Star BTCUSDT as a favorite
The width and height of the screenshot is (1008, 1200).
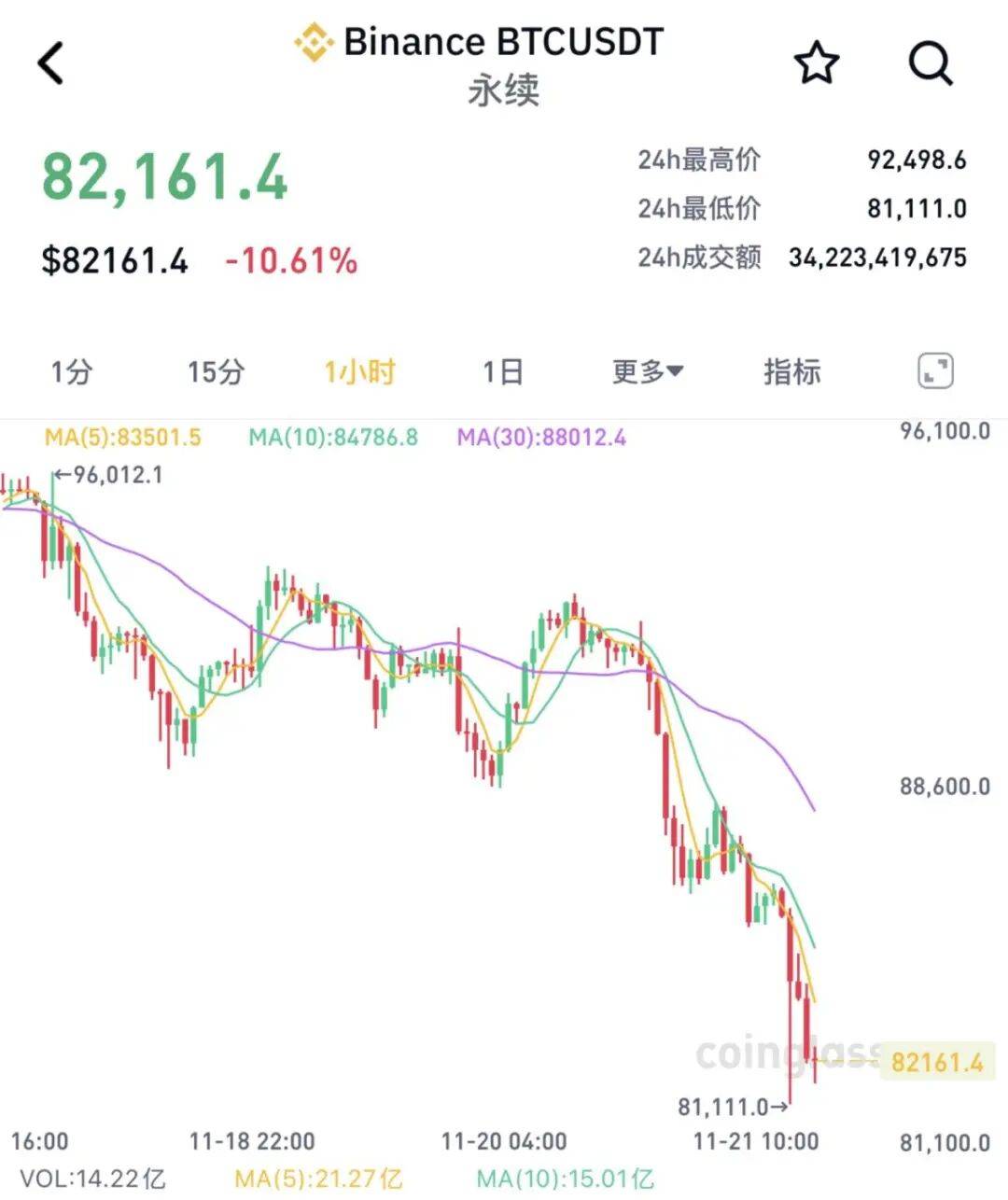[x=816, y=60]
